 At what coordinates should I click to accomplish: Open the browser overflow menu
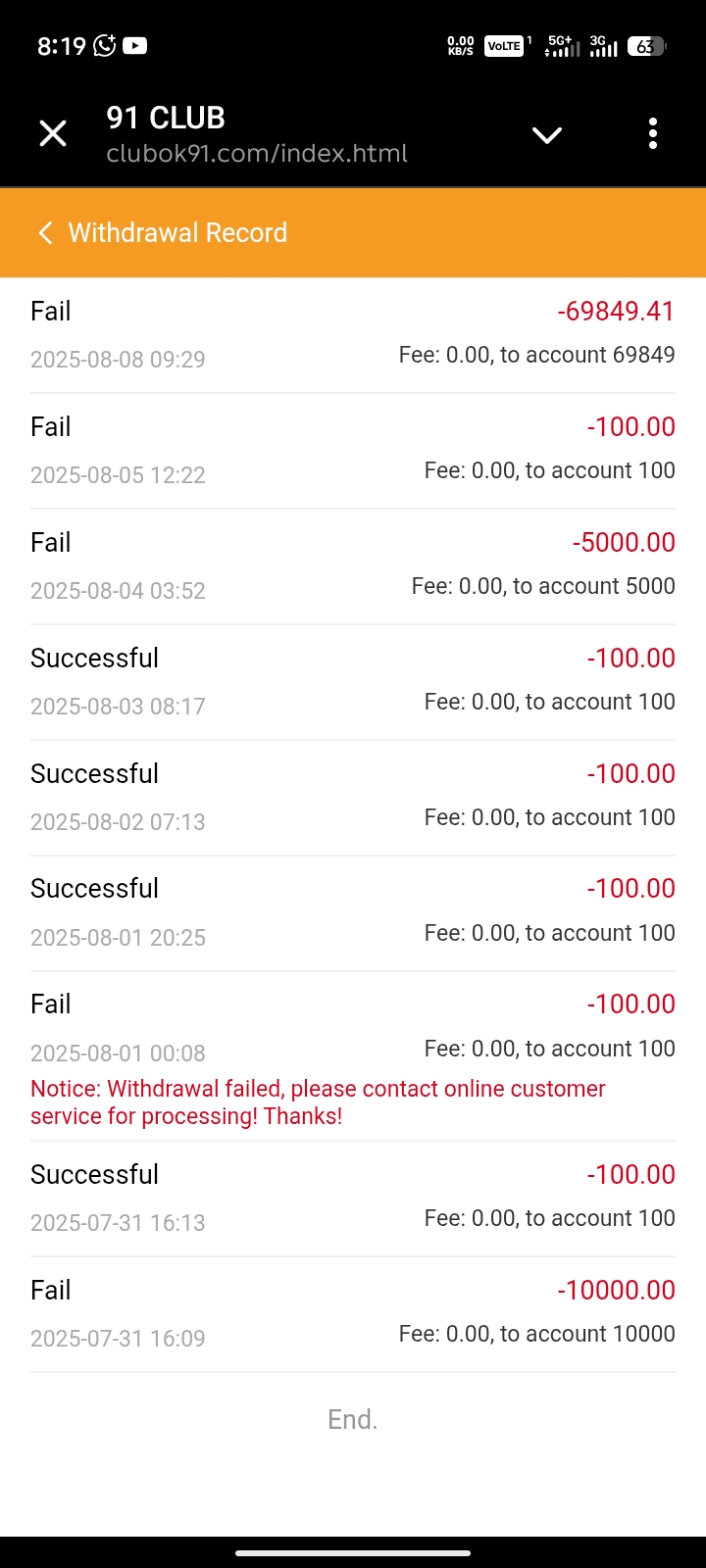(x=652, y=134)
